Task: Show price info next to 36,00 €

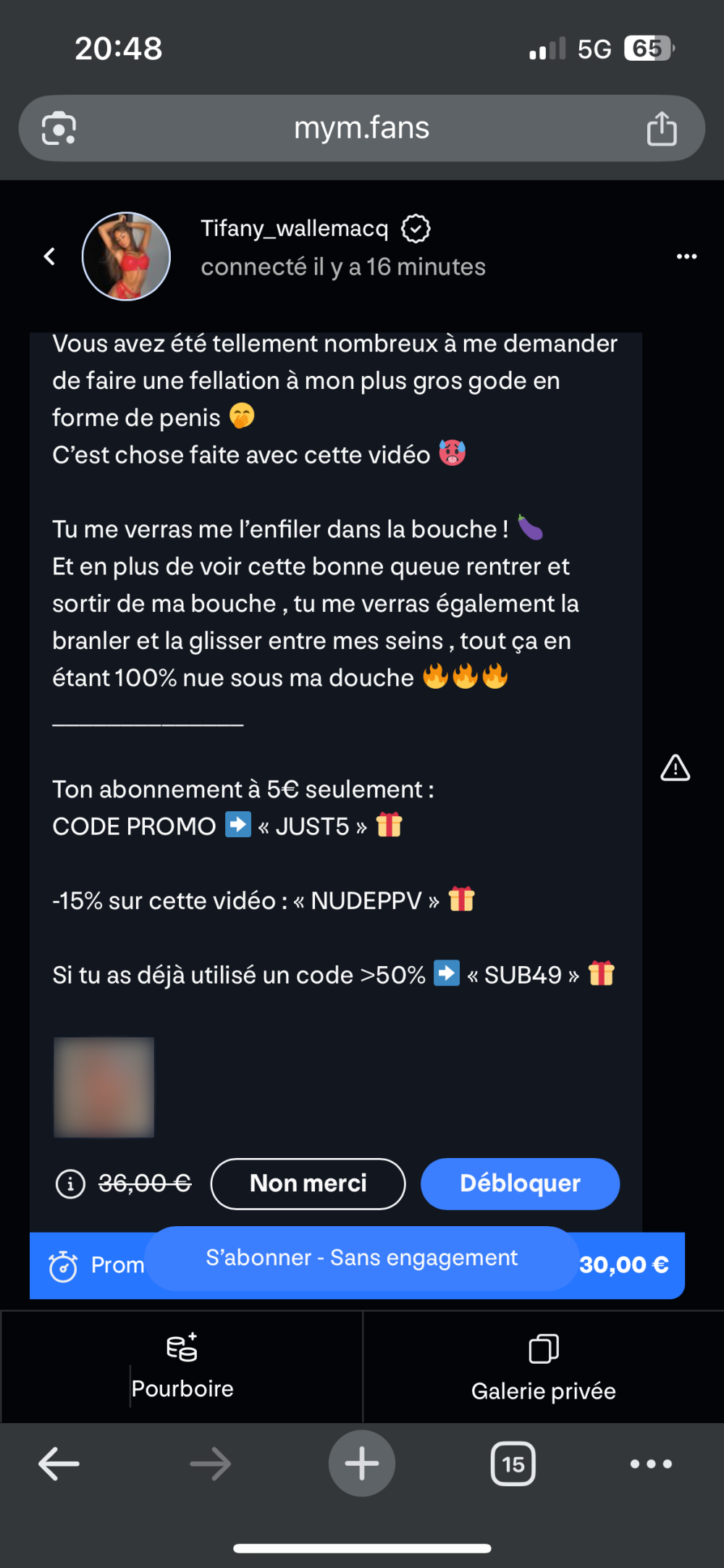Action: (70, 1184)
